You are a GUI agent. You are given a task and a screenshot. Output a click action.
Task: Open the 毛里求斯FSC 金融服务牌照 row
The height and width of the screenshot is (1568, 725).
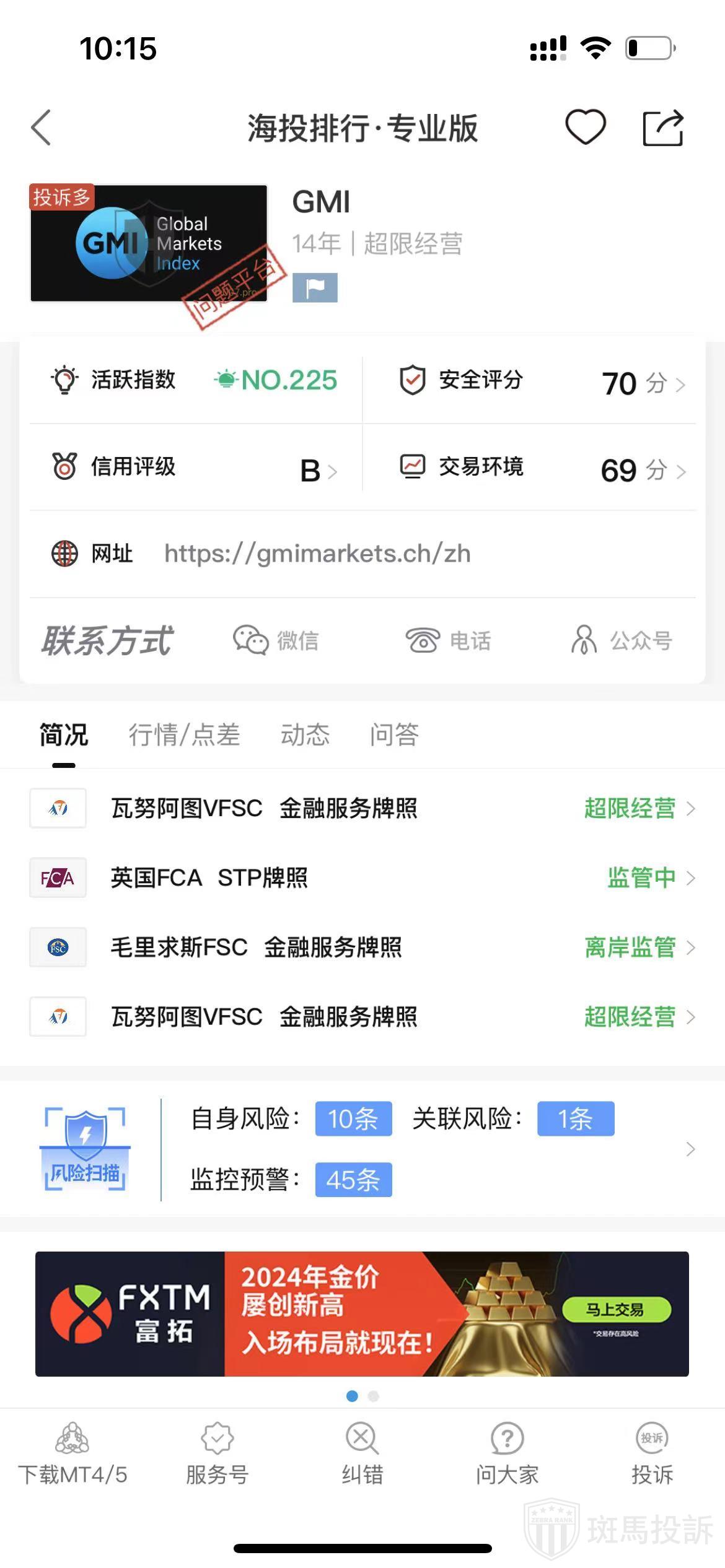point(362,947)
